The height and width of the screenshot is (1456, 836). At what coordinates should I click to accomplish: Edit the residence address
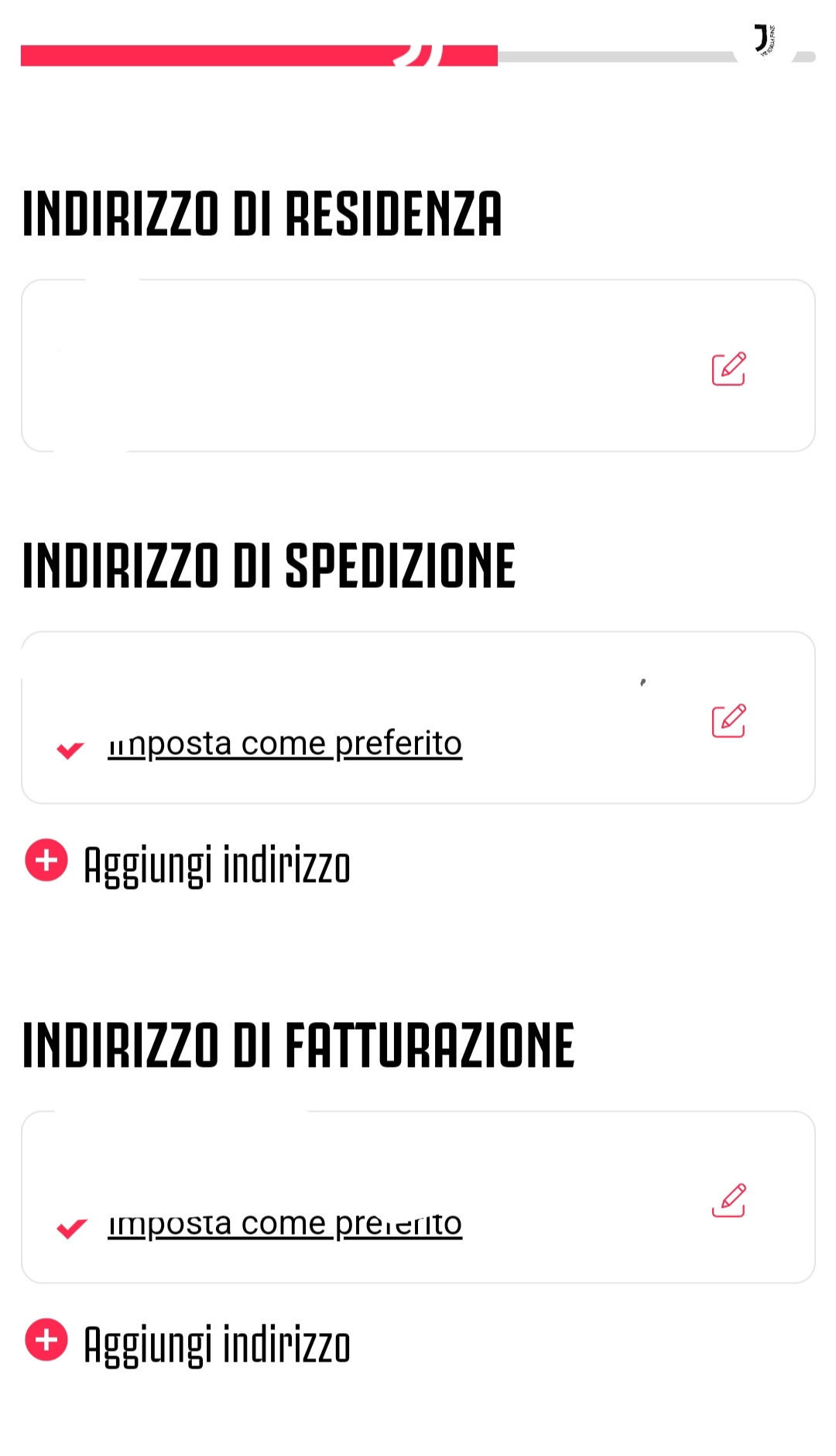pyautogui.click(x=728, y=369)
